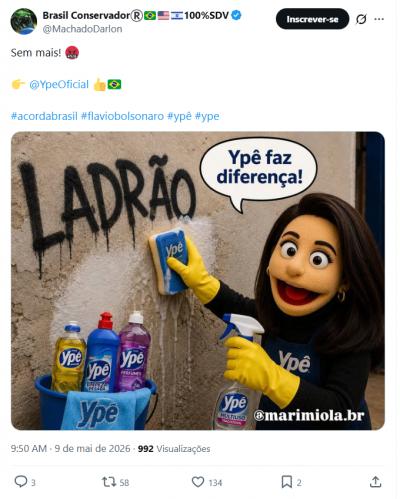Reply to this post via comment icon

(x=21, y=482)
